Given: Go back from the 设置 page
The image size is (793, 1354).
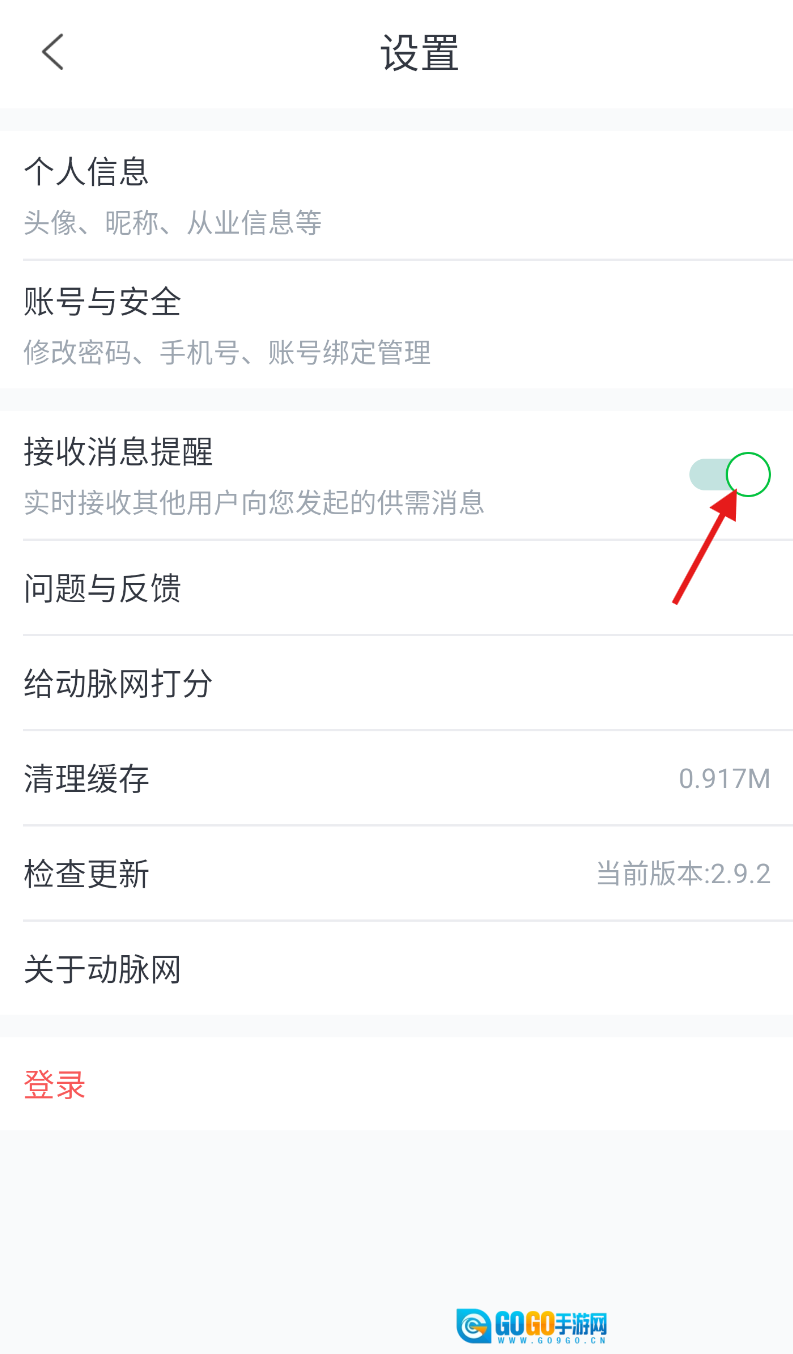Looking at the screenshot, I should coord(53,52).
